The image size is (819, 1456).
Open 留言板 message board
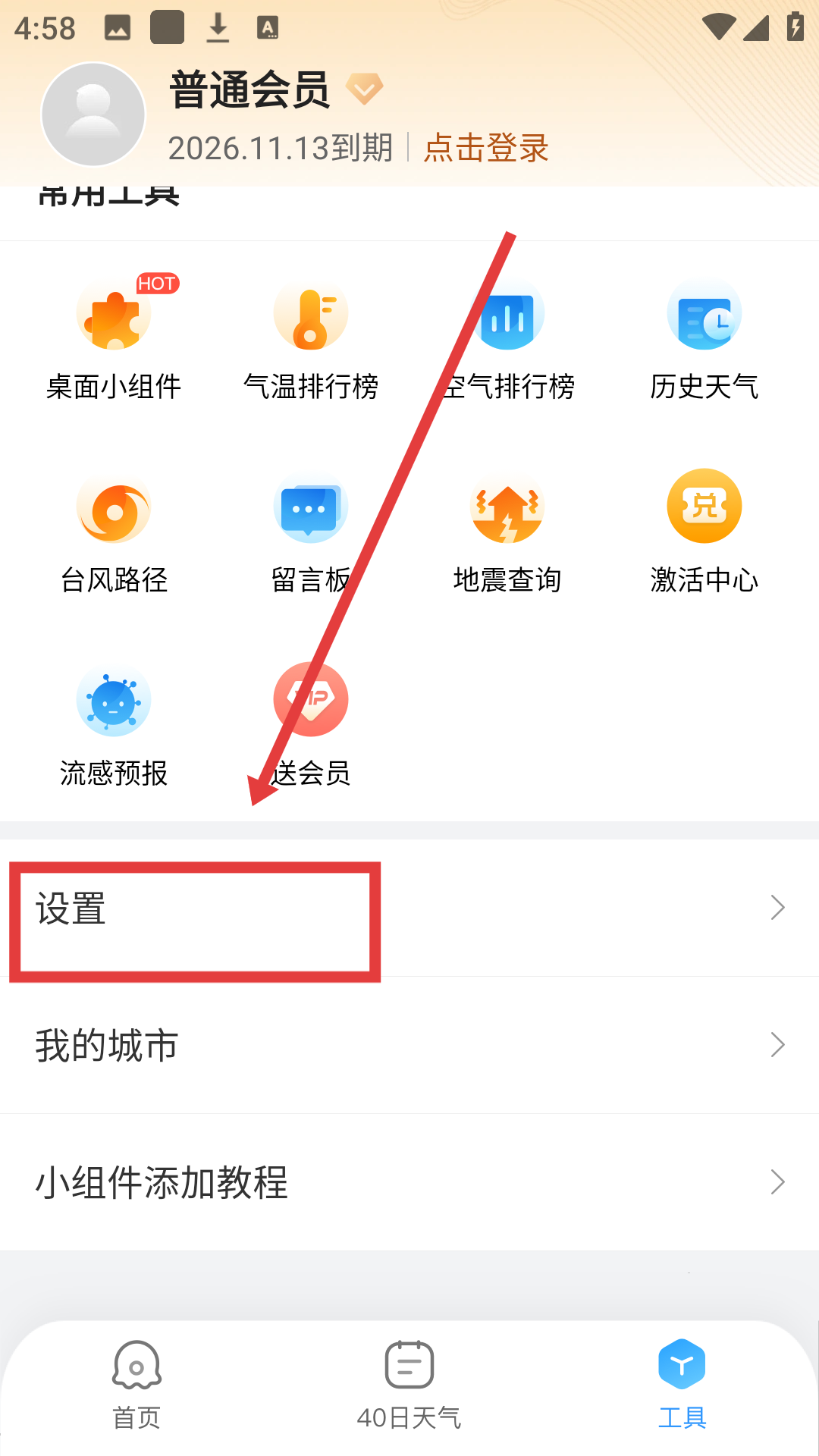311,532
